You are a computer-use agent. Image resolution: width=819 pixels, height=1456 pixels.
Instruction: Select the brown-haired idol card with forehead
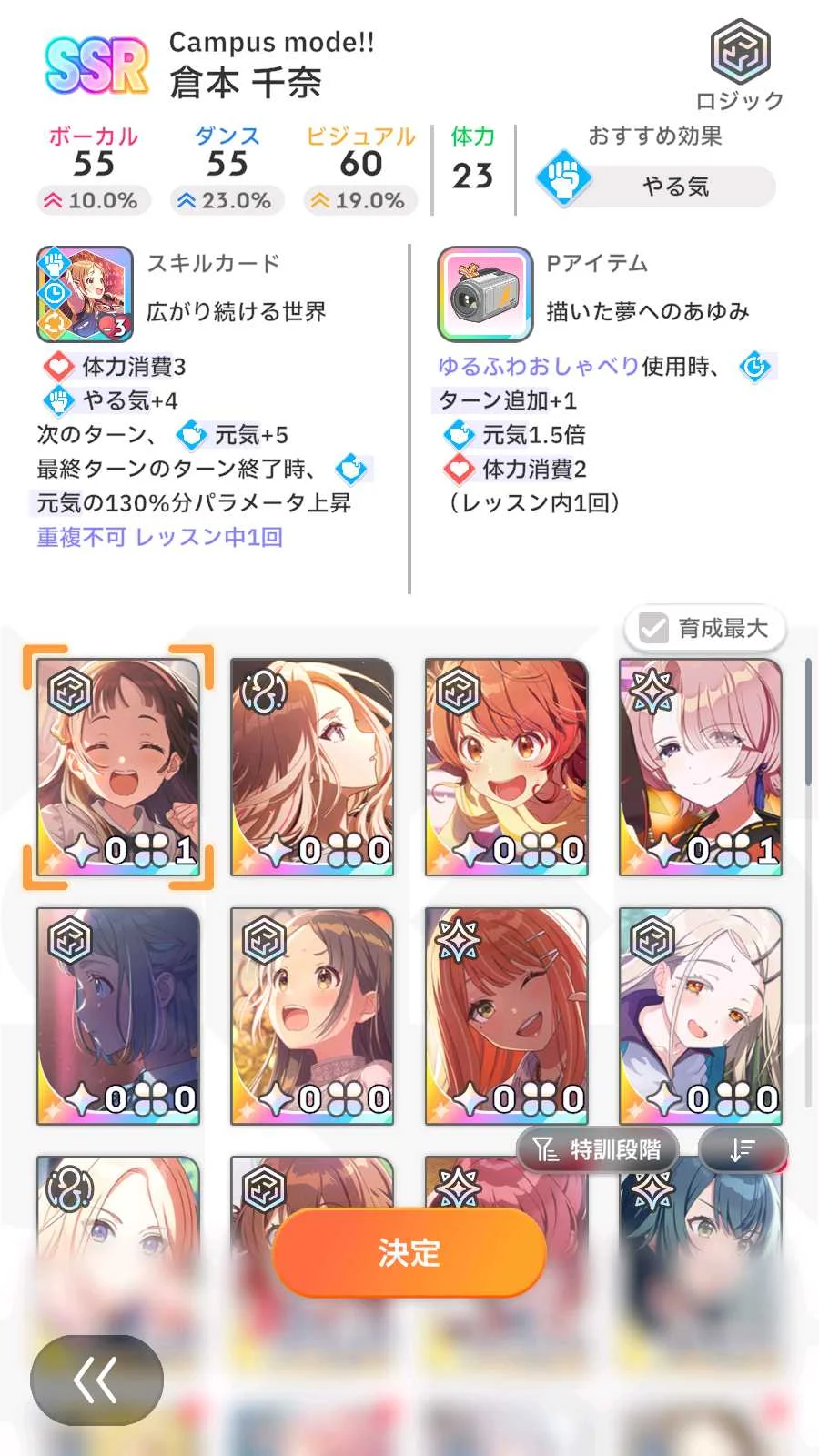point(312,1015)
